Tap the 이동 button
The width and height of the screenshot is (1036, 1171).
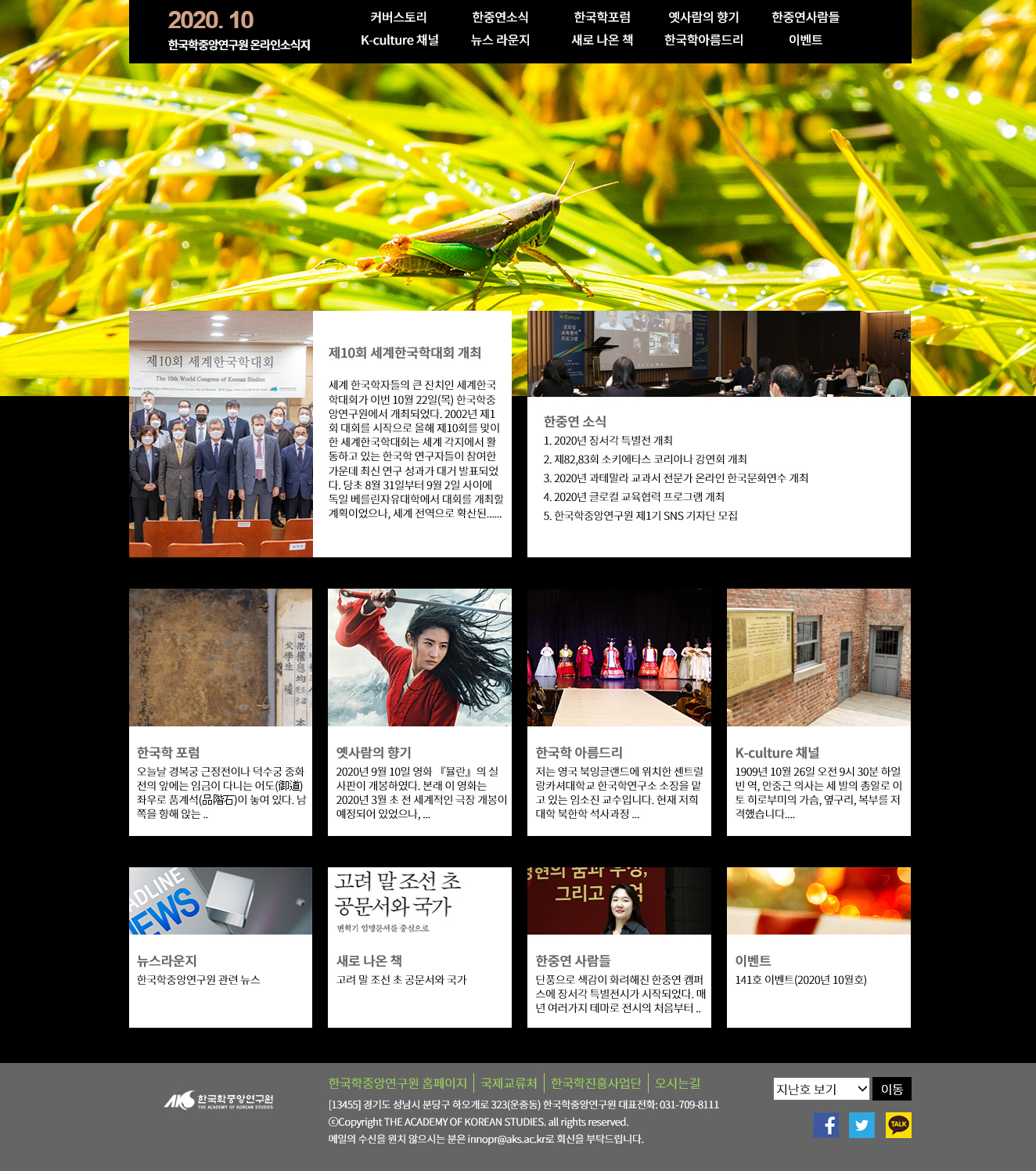click(x=891, y=1089)
